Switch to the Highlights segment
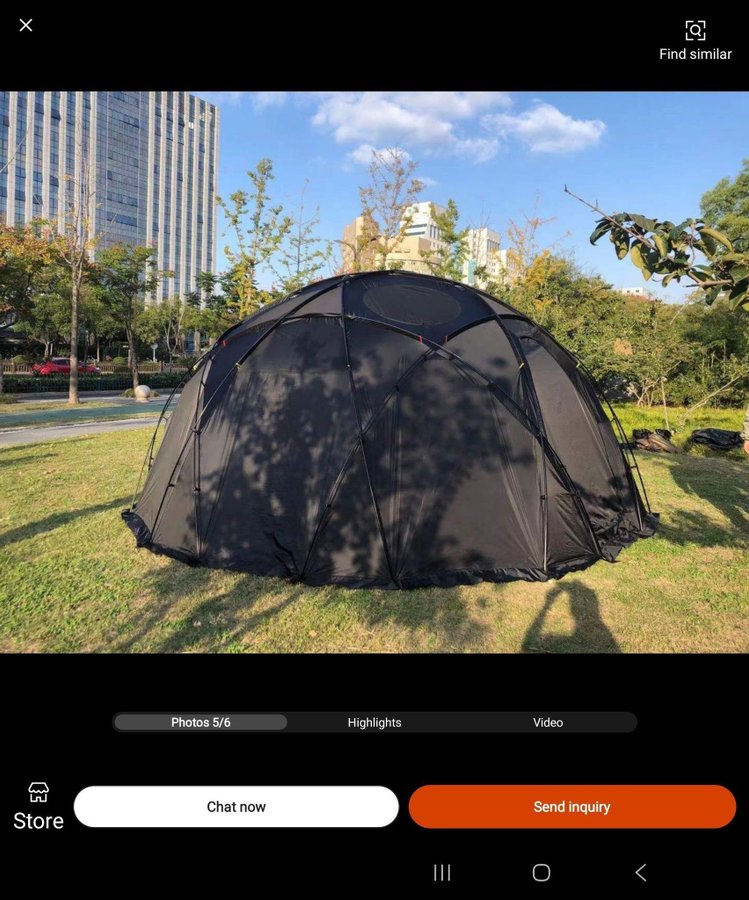 click(374, 722)
